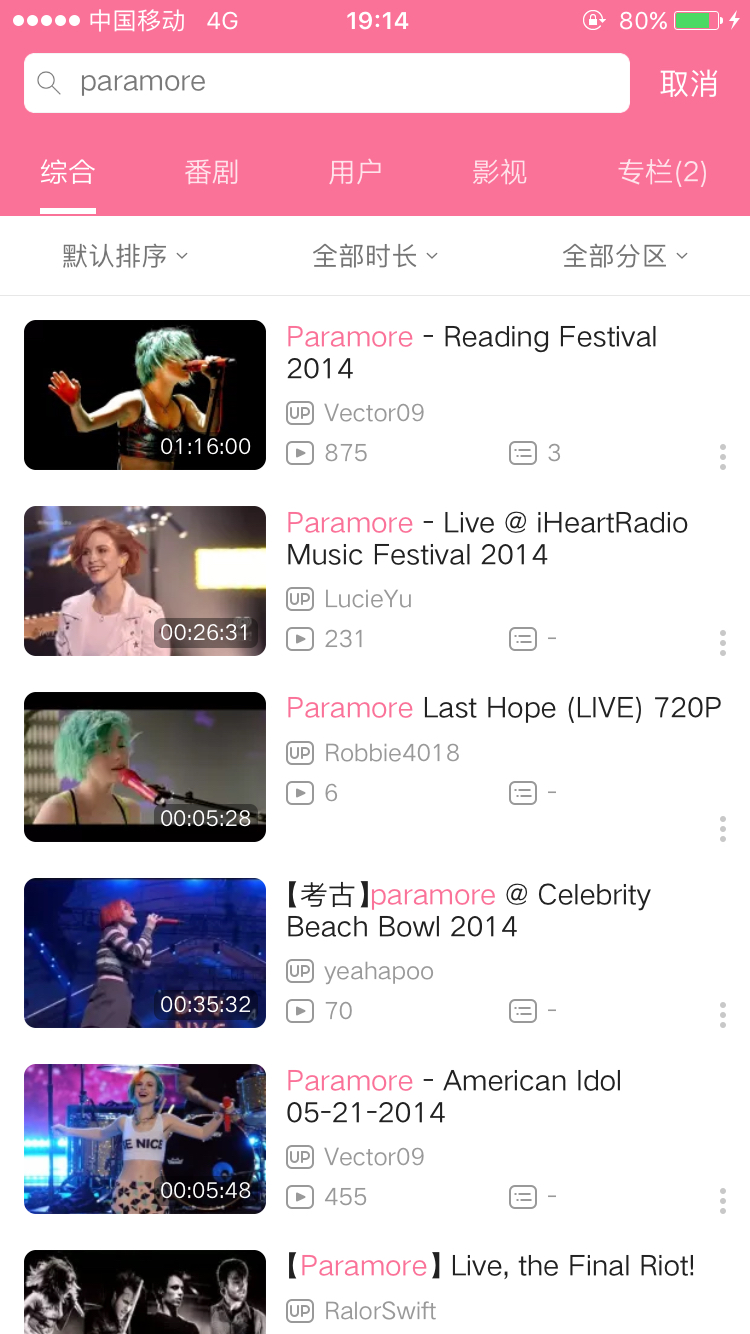
Task: Switch to the 影视 tab
Action: click(x=499, y=172)
